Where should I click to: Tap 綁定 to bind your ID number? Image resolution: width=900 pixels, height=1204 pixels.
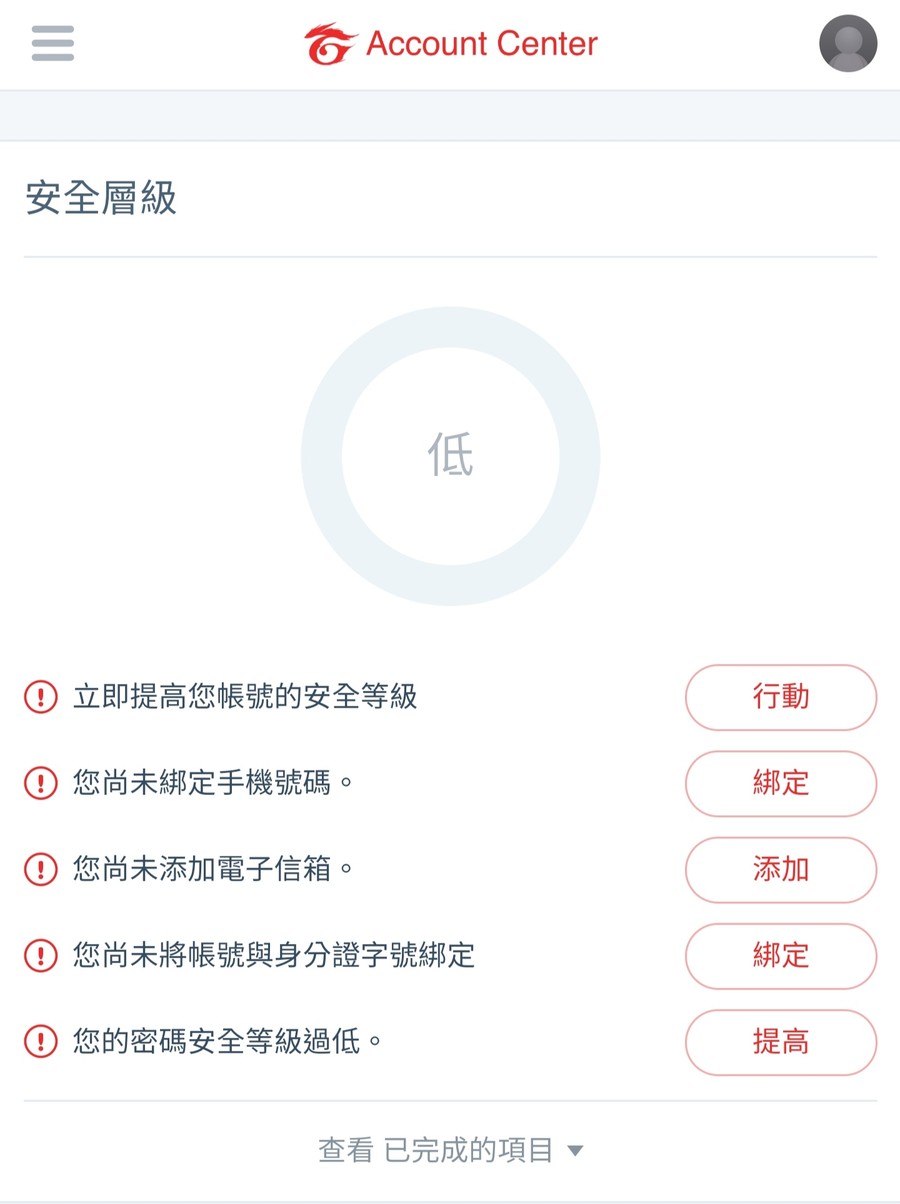(780, 956)
